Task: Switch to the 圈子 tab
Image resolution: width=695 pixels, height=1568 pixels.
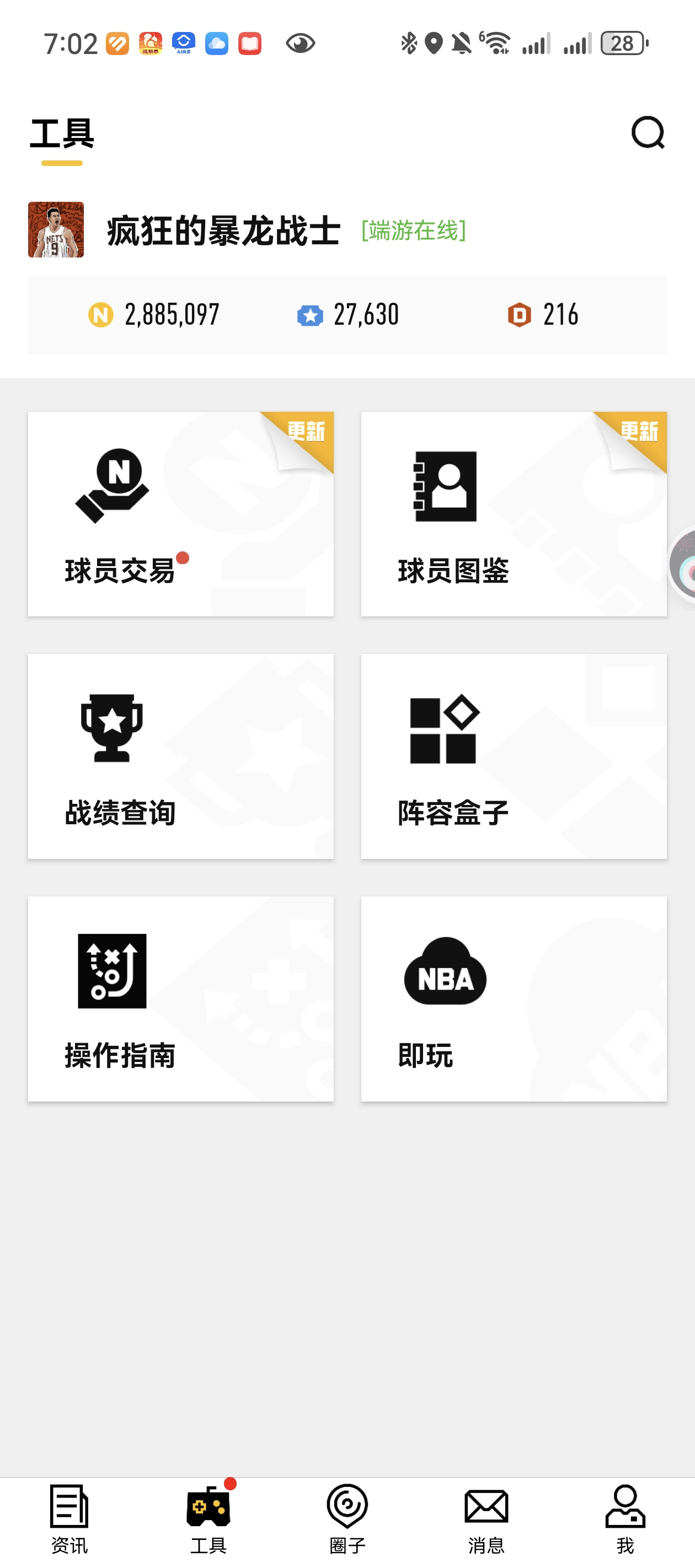Action: pos(347,1518)
